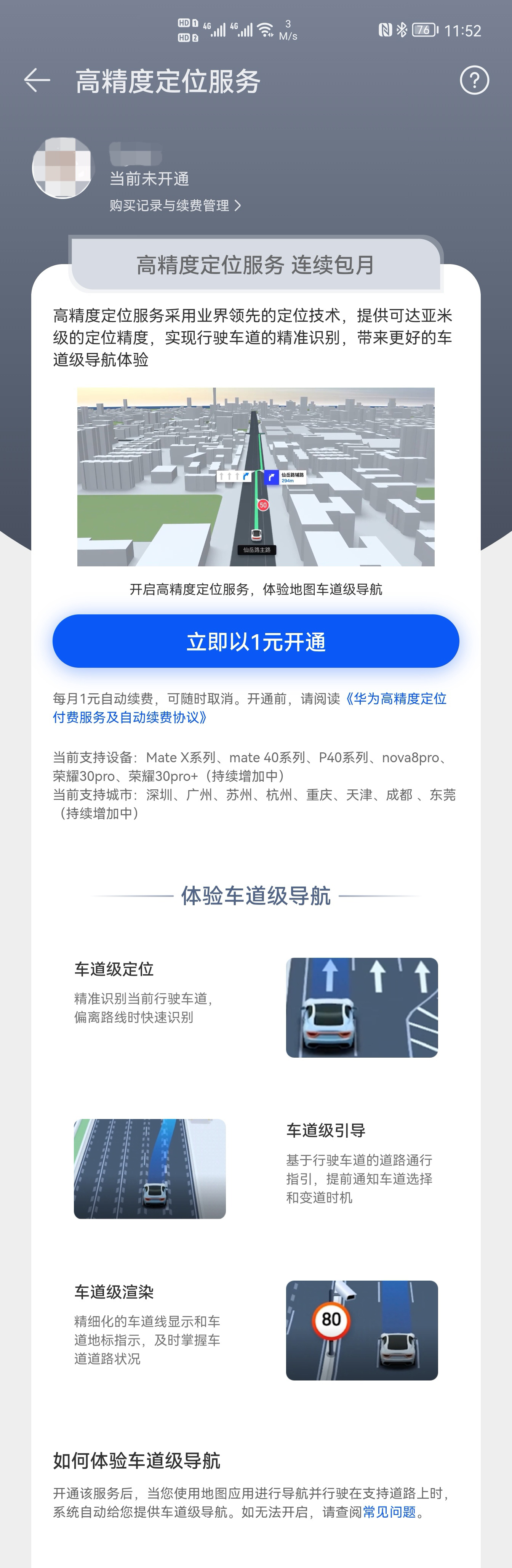Select the 高精度定位服务 连续包月 plan tab
512x1568 pixels.
[x=255, y=265]
